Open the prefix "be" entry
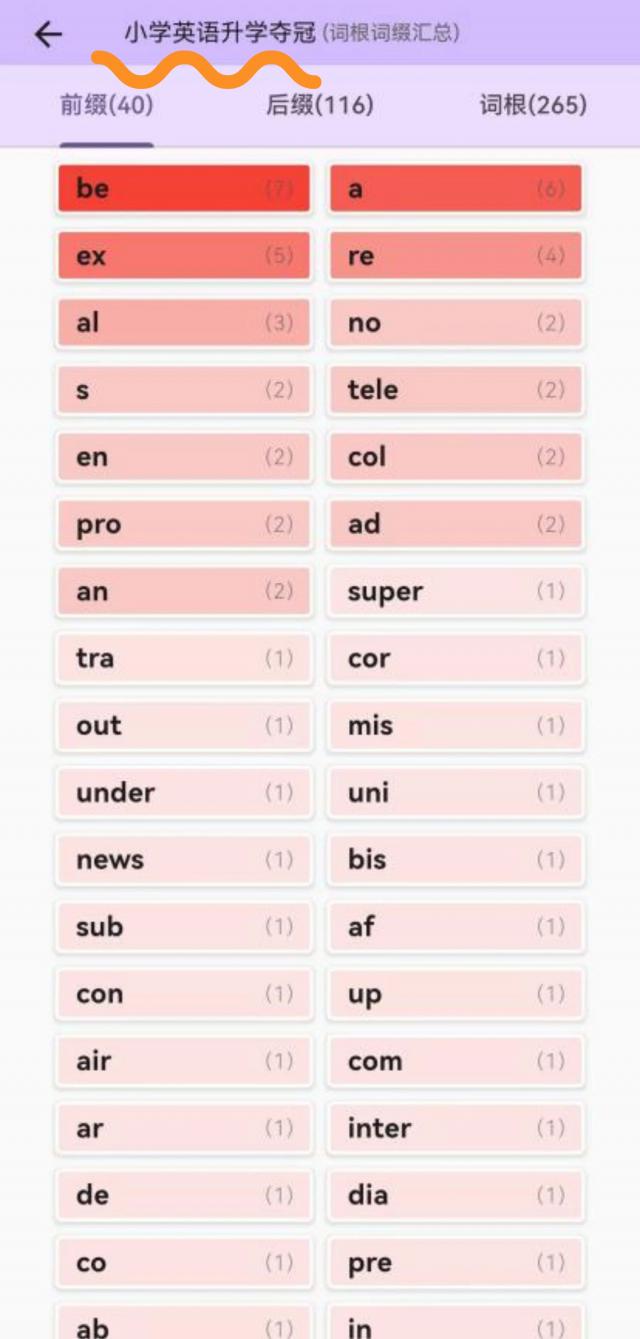The height and width of the screenshot is (1339, 640). pyautogui.click(x=184, y=188)
